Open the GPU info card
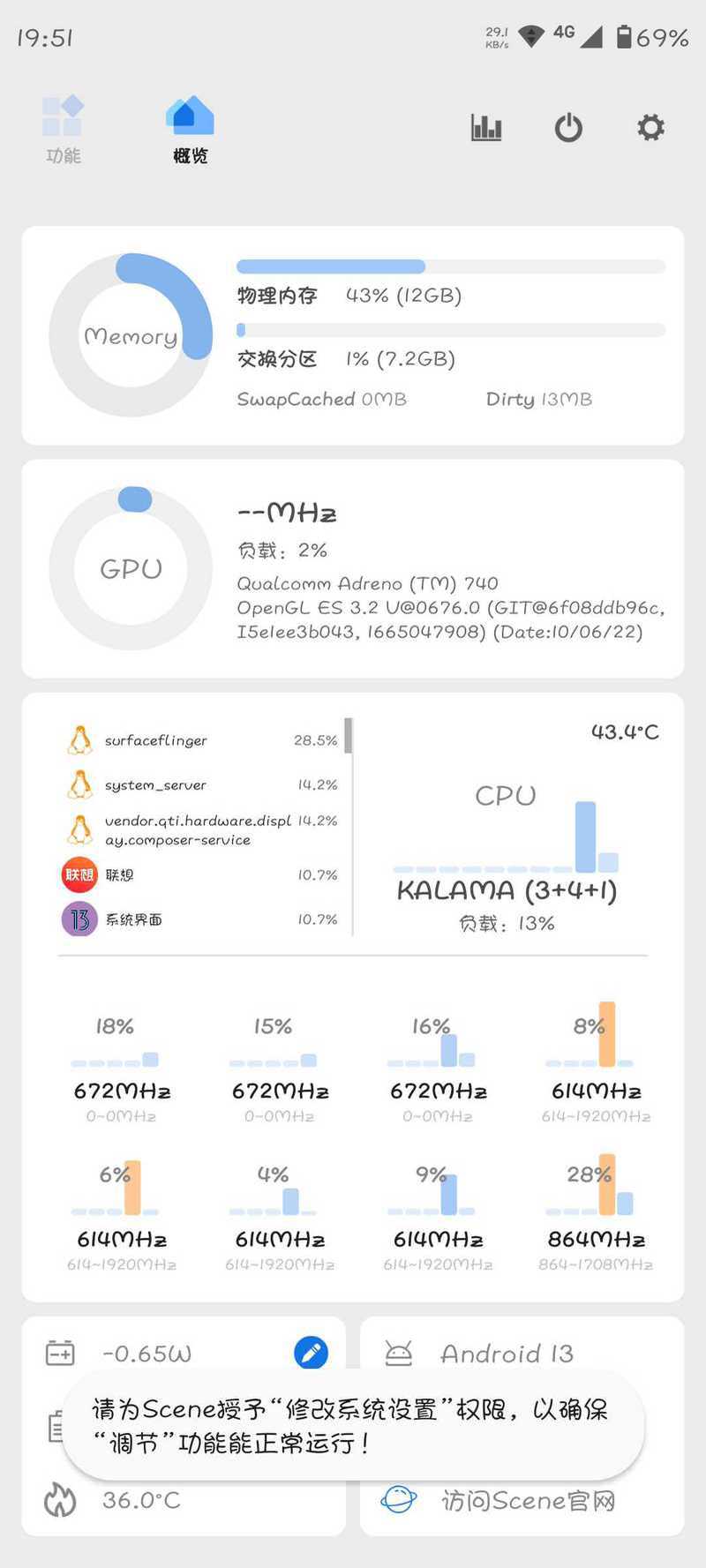Screen dimensions: 706x1568 point(353,569)
